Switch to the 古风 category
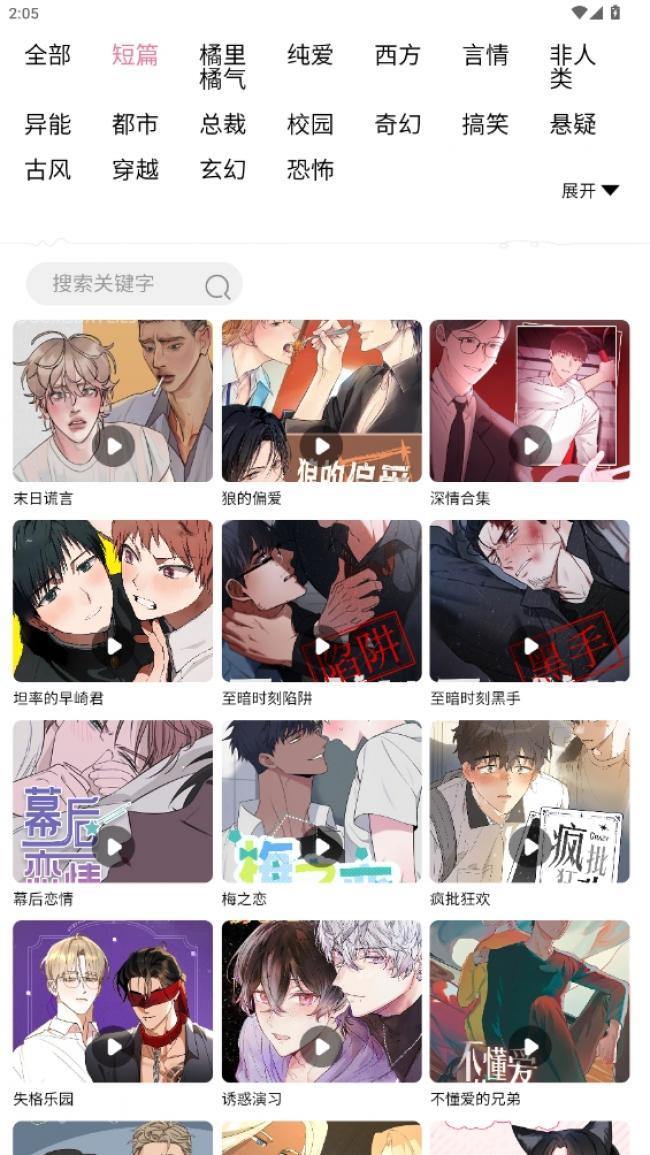 coord(47,170)
